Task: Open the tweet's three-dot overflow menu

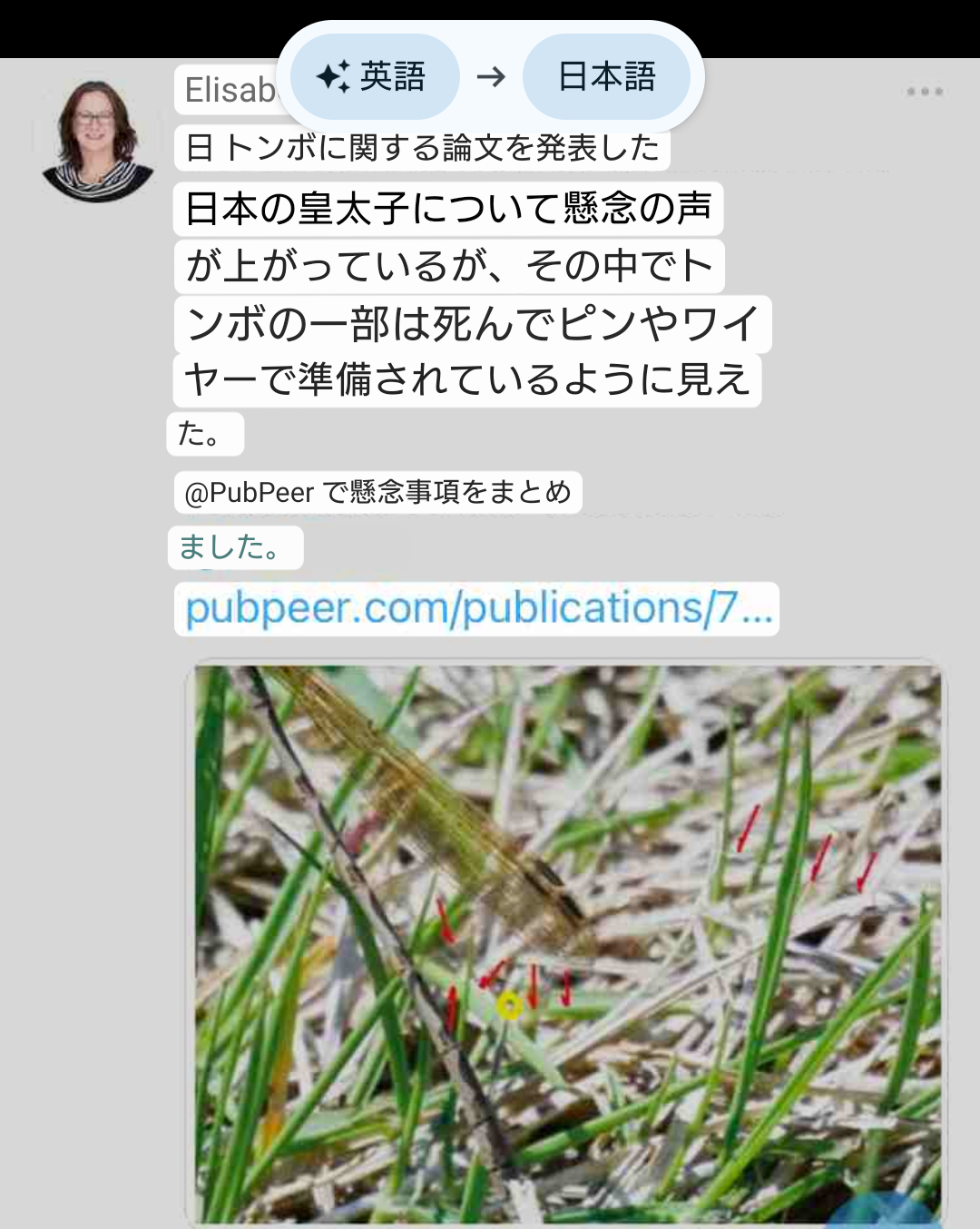Action: tap(925, 92)
